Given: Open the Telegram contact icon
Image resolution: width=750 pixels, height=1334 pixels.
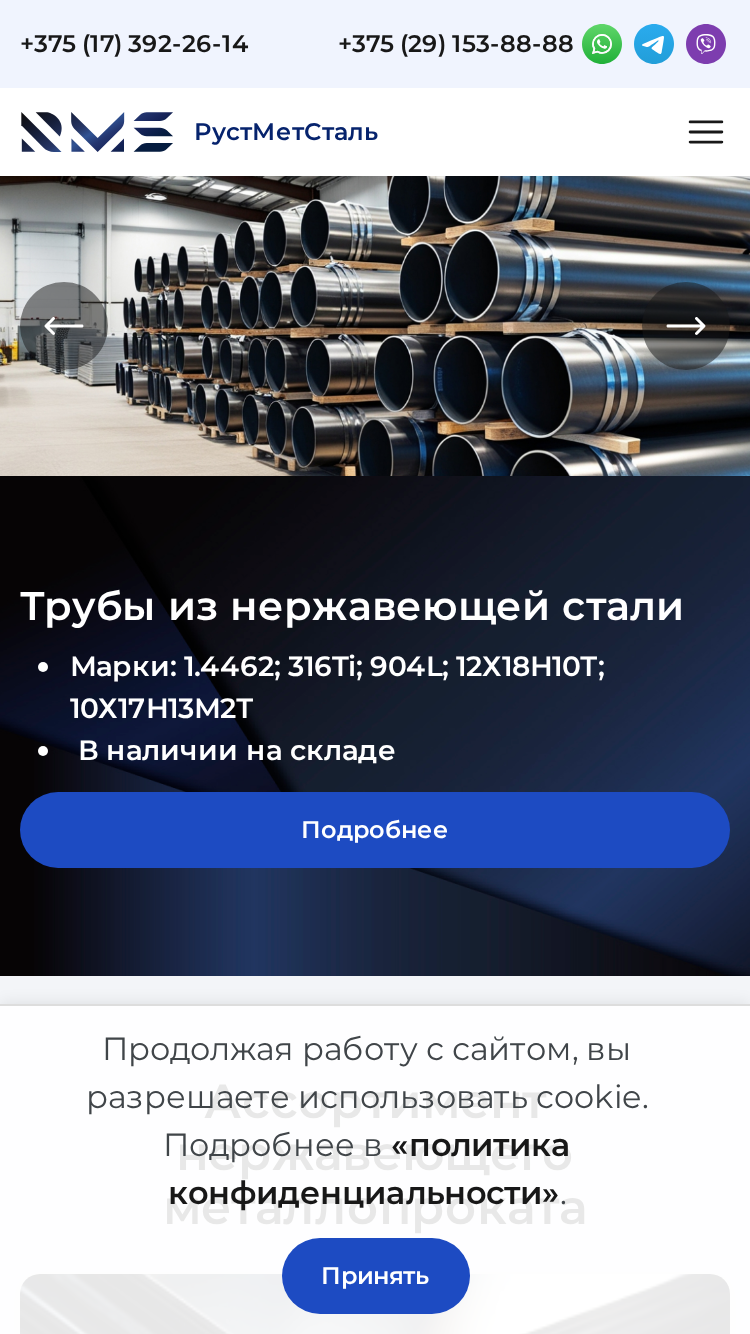Looking at the screenshot, I should [x=654, y=44].
